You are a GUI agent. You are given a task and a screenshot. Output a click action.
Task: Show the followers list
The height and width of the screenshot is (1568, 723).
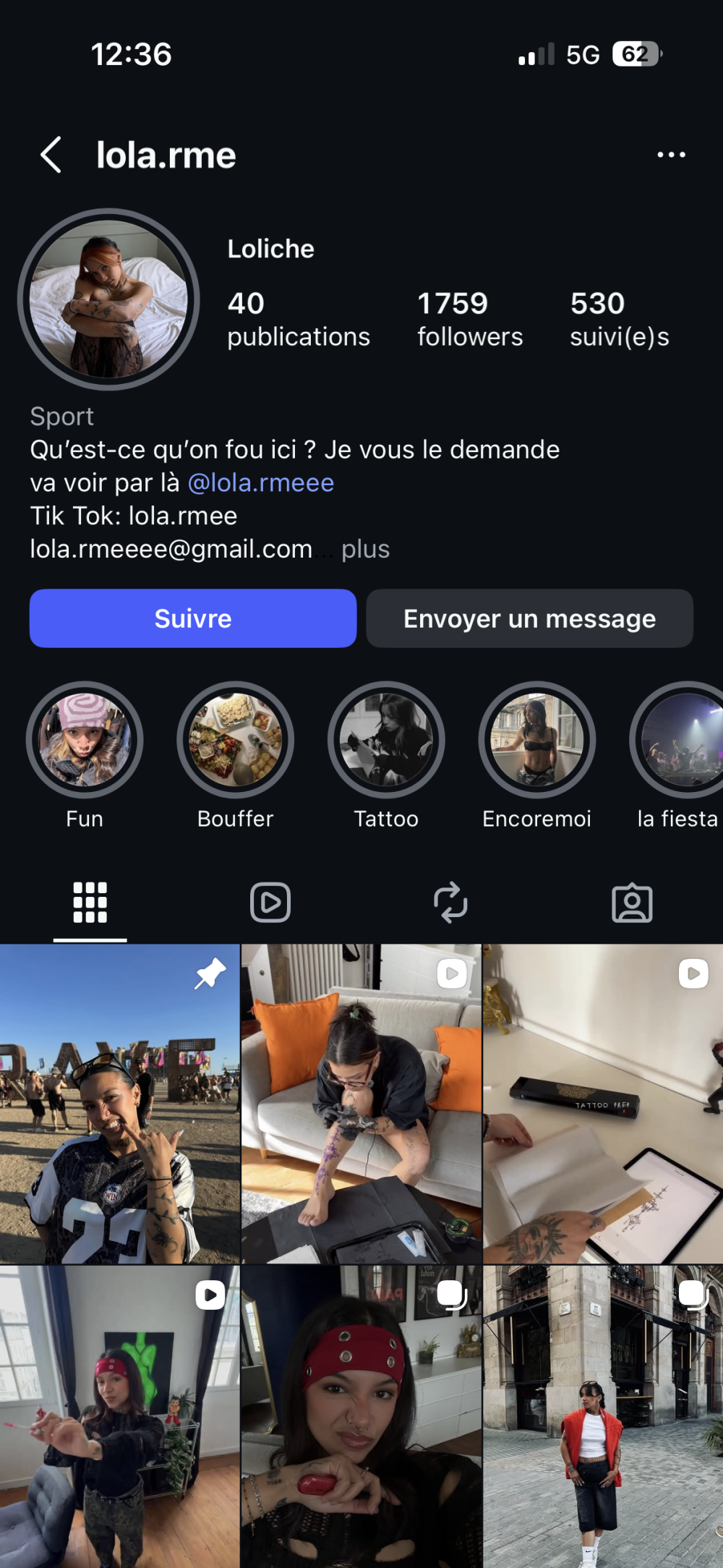(x=470, y=319)
